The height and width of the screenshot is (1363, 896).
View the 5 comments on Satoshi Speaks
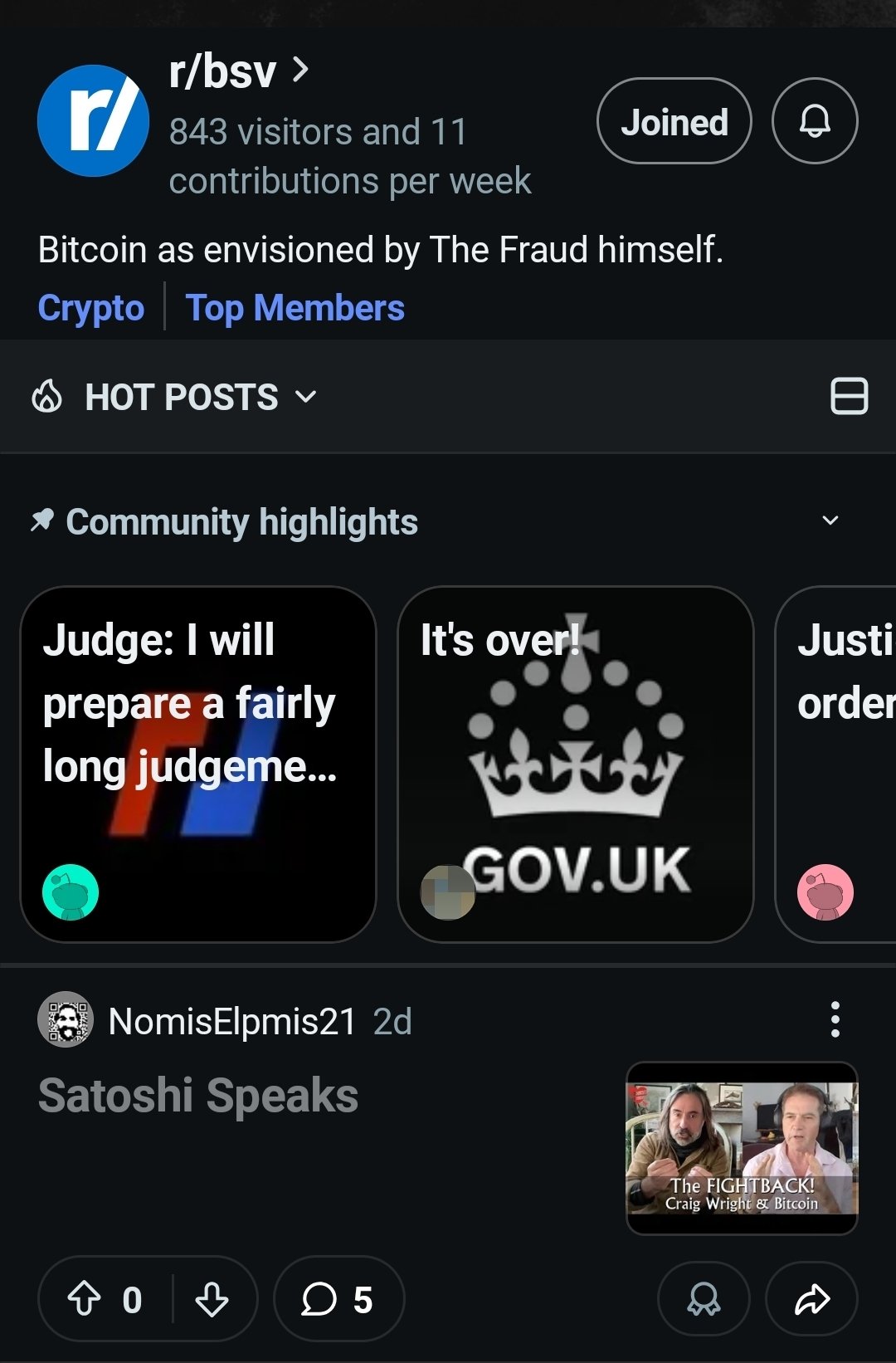coord(338,1299)
